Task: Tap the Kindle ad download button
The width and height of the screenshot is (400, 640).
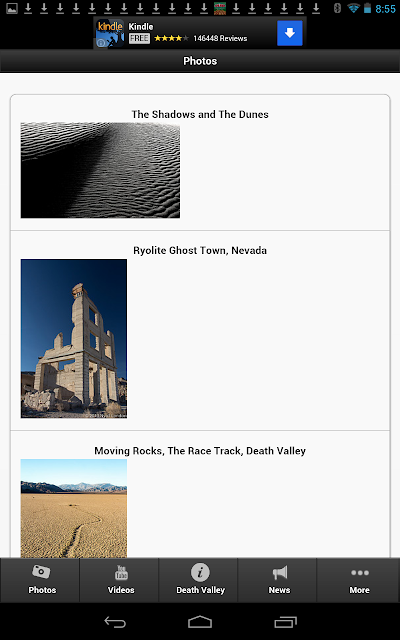Action: [x=290, y=33]
